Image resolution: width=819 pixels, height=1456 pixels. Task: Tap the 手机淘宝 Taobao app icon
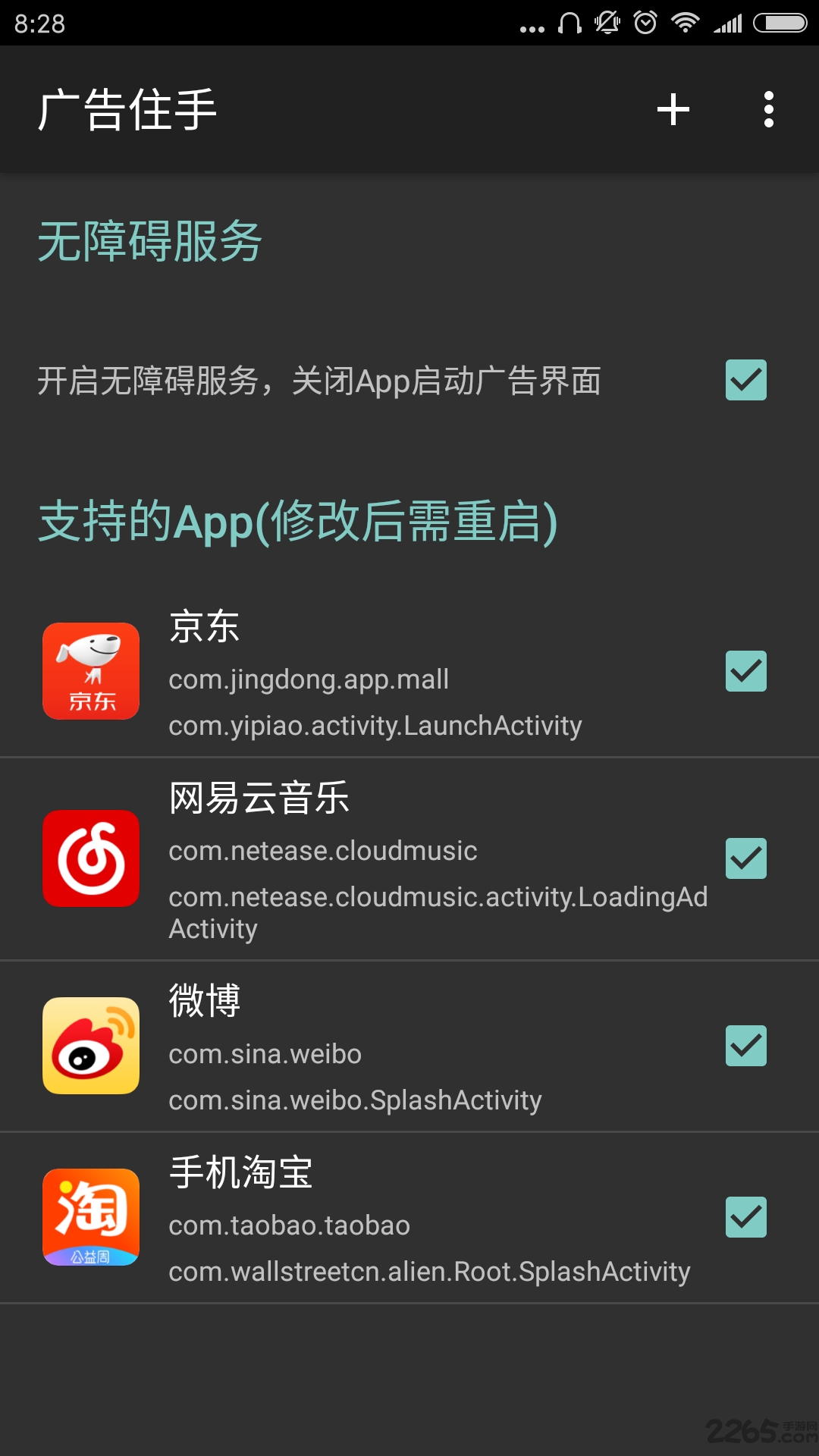tap(91, 1216)
